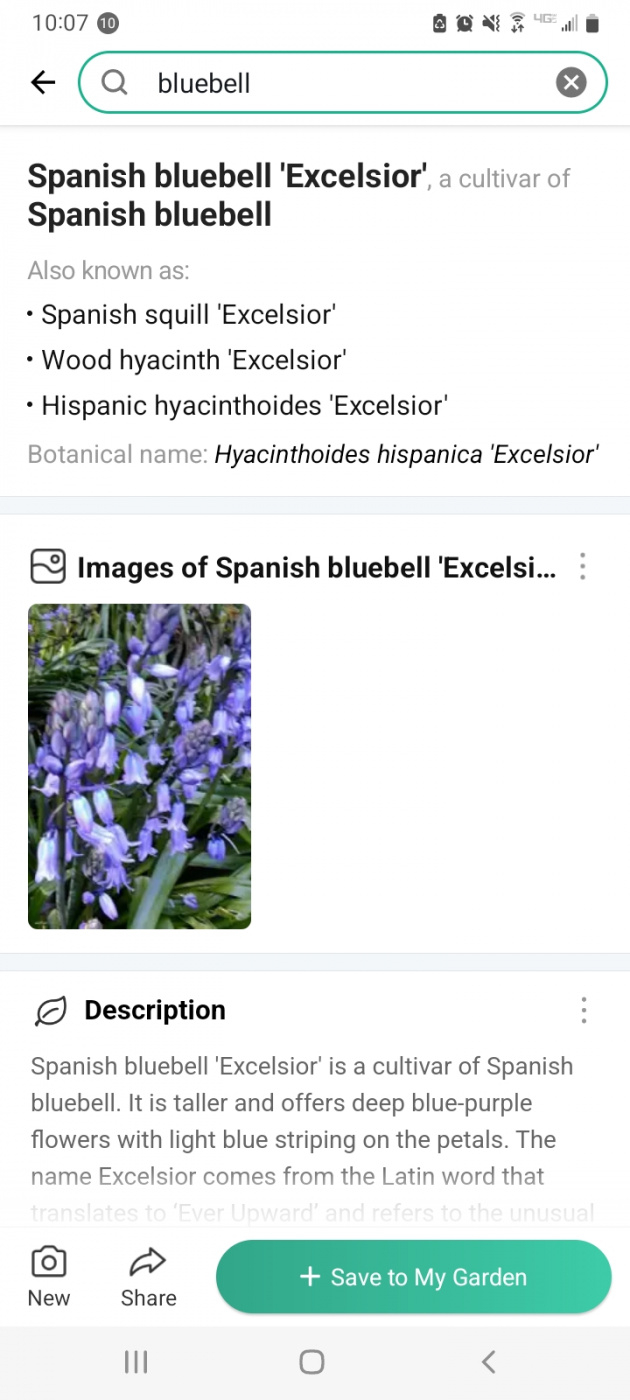View the Spanish bluebell 'Excelsior' photo
This screenshot has height=1400, width=630.
click(139, 766)
